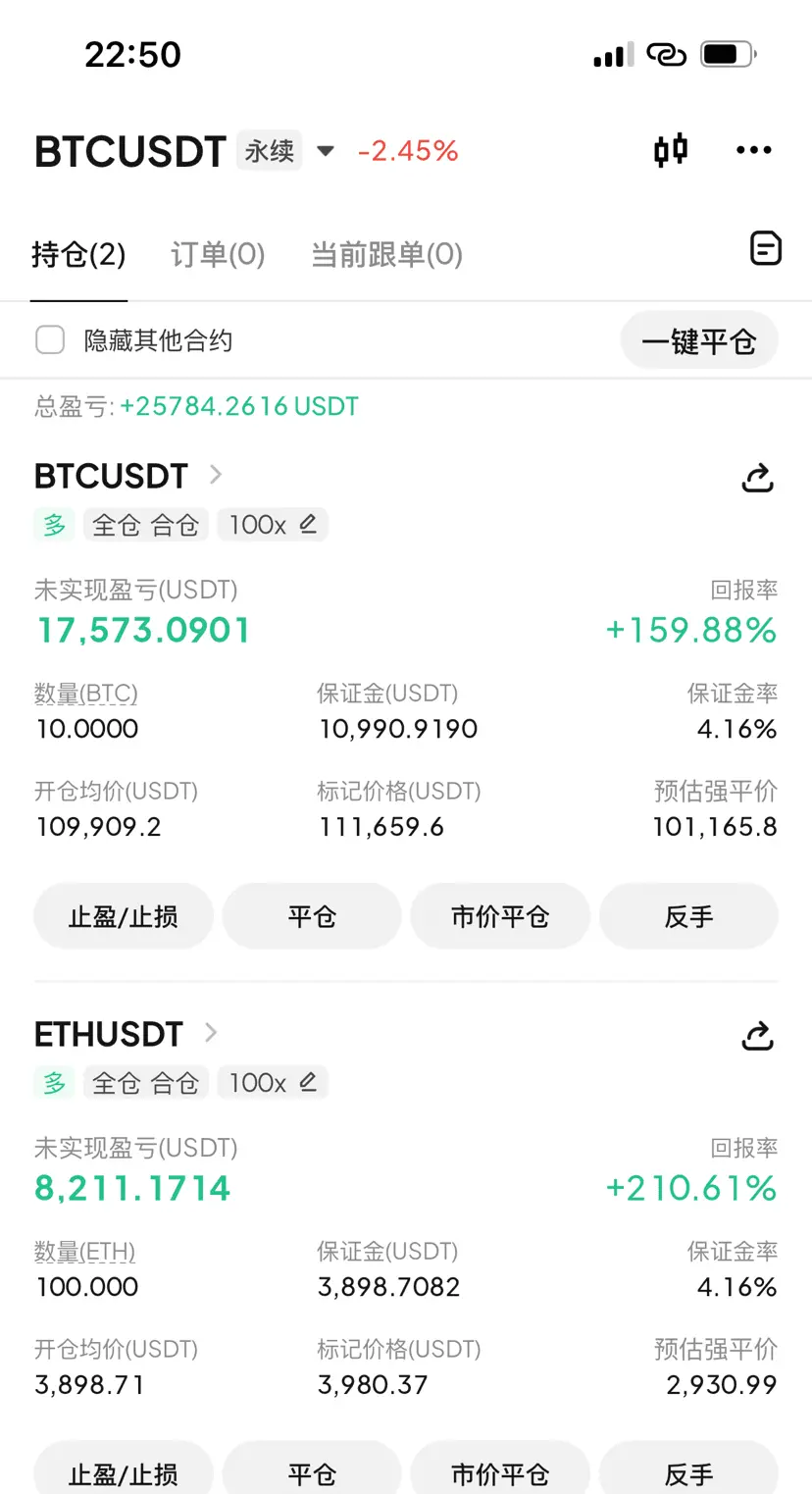Screen dimensions: 812x1494
Task: Expand the BTCUSDT perpetual contract dropdown
Action: coord(326,151)
